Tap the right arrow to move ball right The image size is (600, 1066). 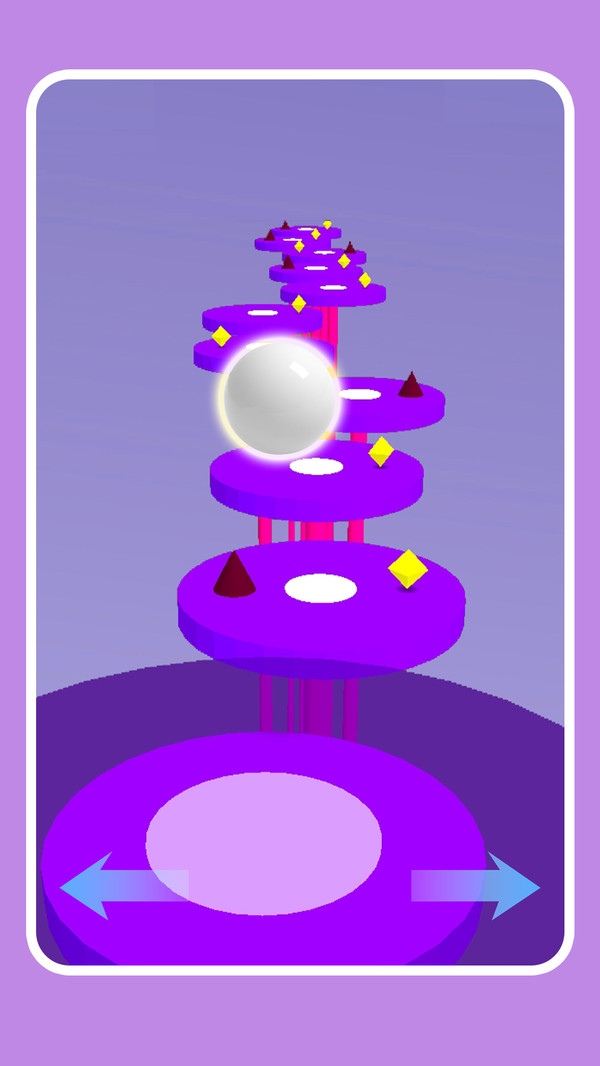[478, 886]
